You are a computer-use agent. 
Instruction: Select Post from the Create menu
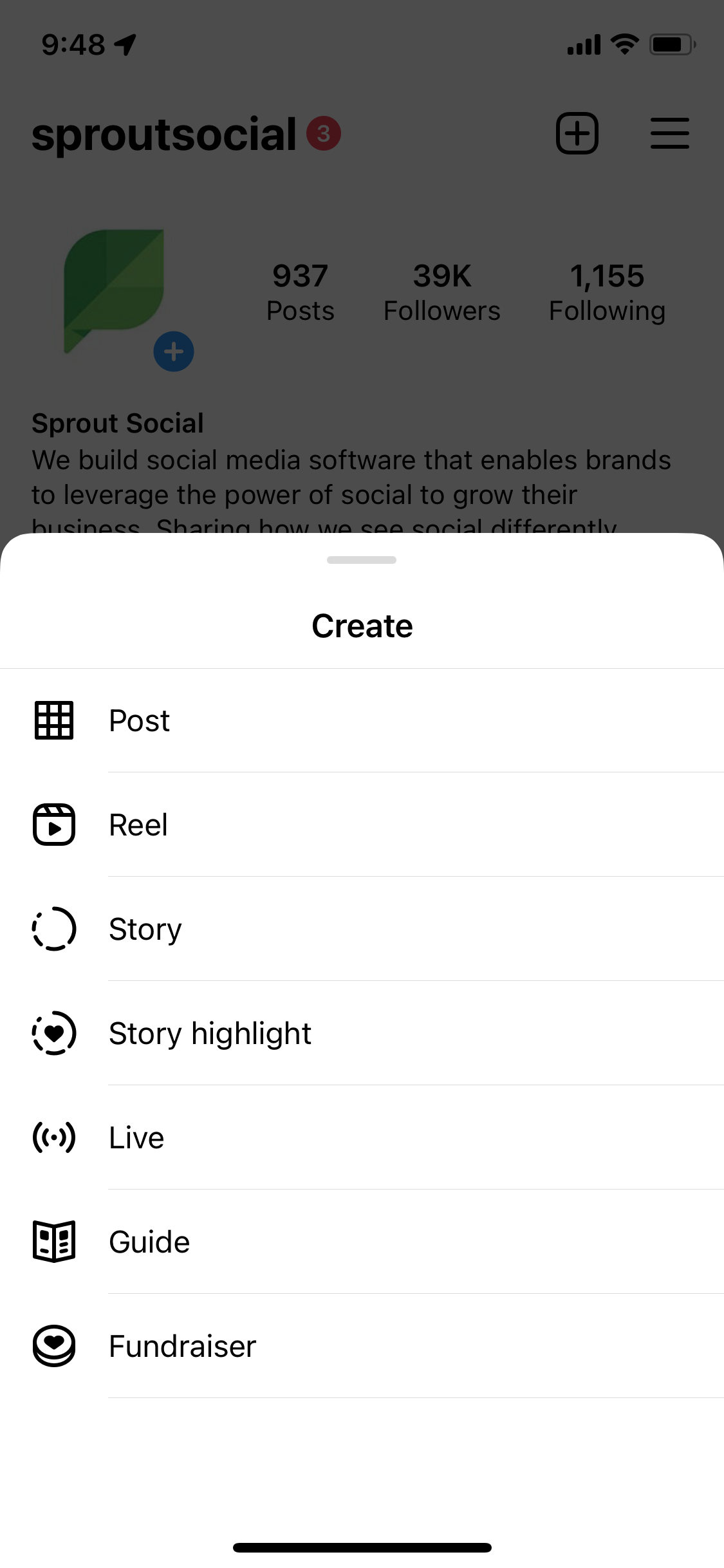pos(139,720)
